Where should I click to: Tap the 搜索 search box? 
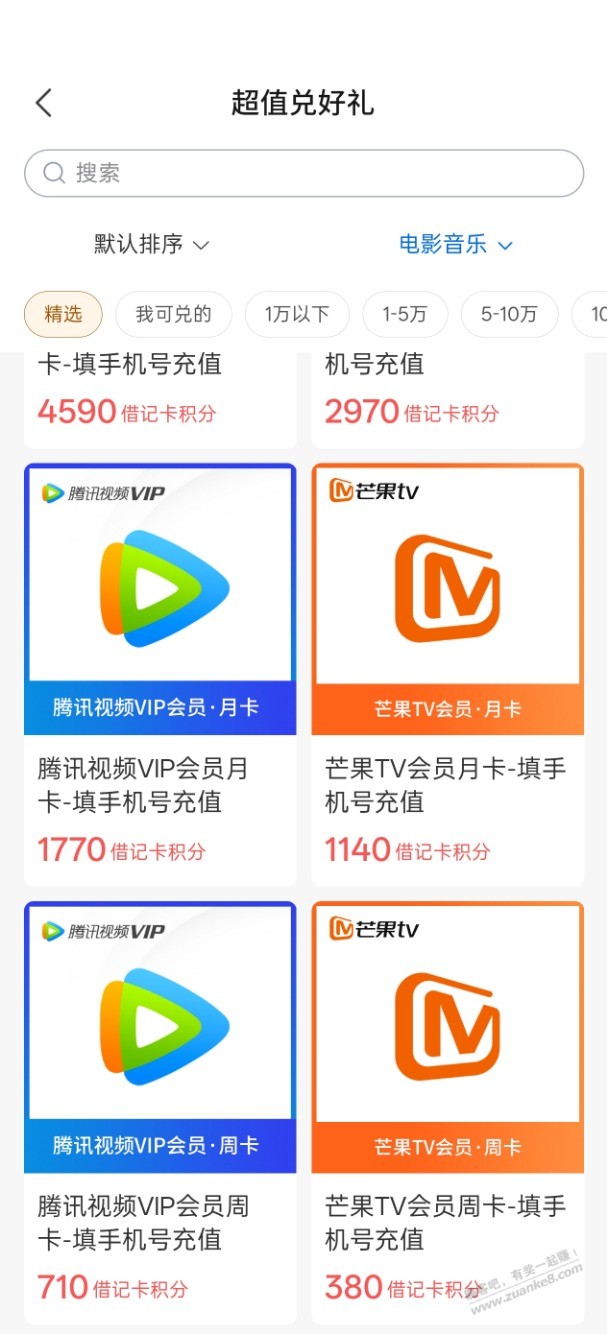[x=304, y=173]
